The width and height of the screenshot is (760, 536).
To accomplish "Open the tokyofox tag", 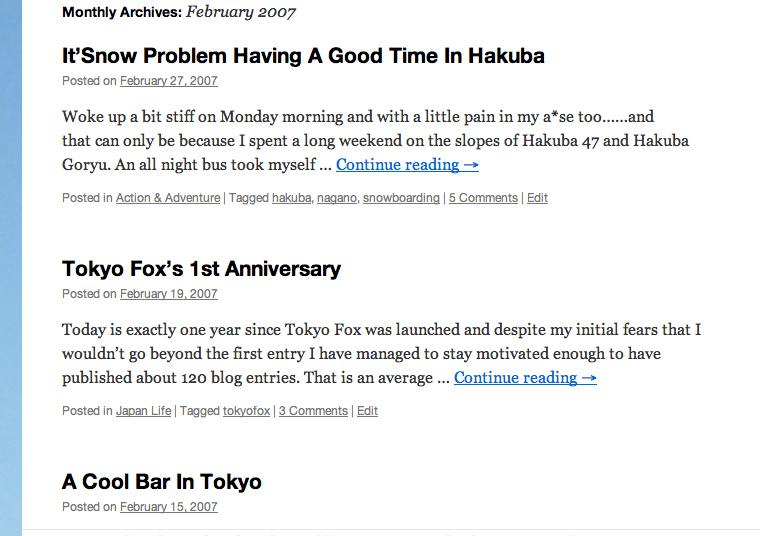I will coord(246,411).
